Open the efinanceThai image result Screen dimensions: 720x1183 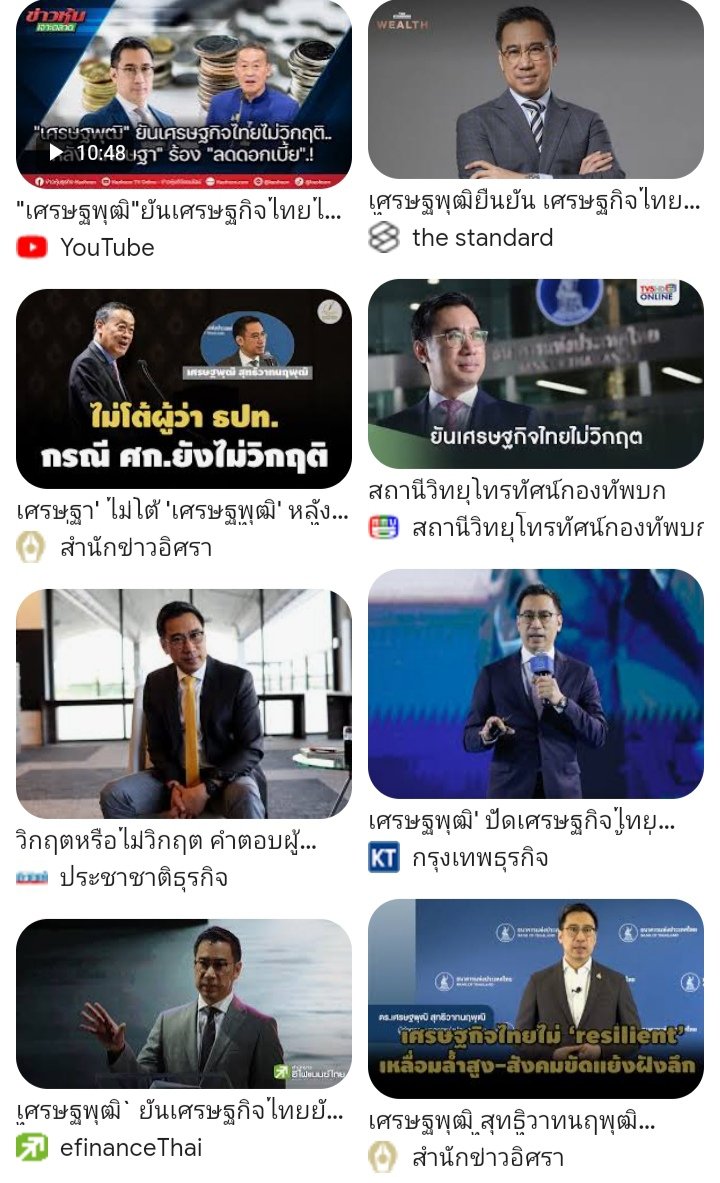183,1003
